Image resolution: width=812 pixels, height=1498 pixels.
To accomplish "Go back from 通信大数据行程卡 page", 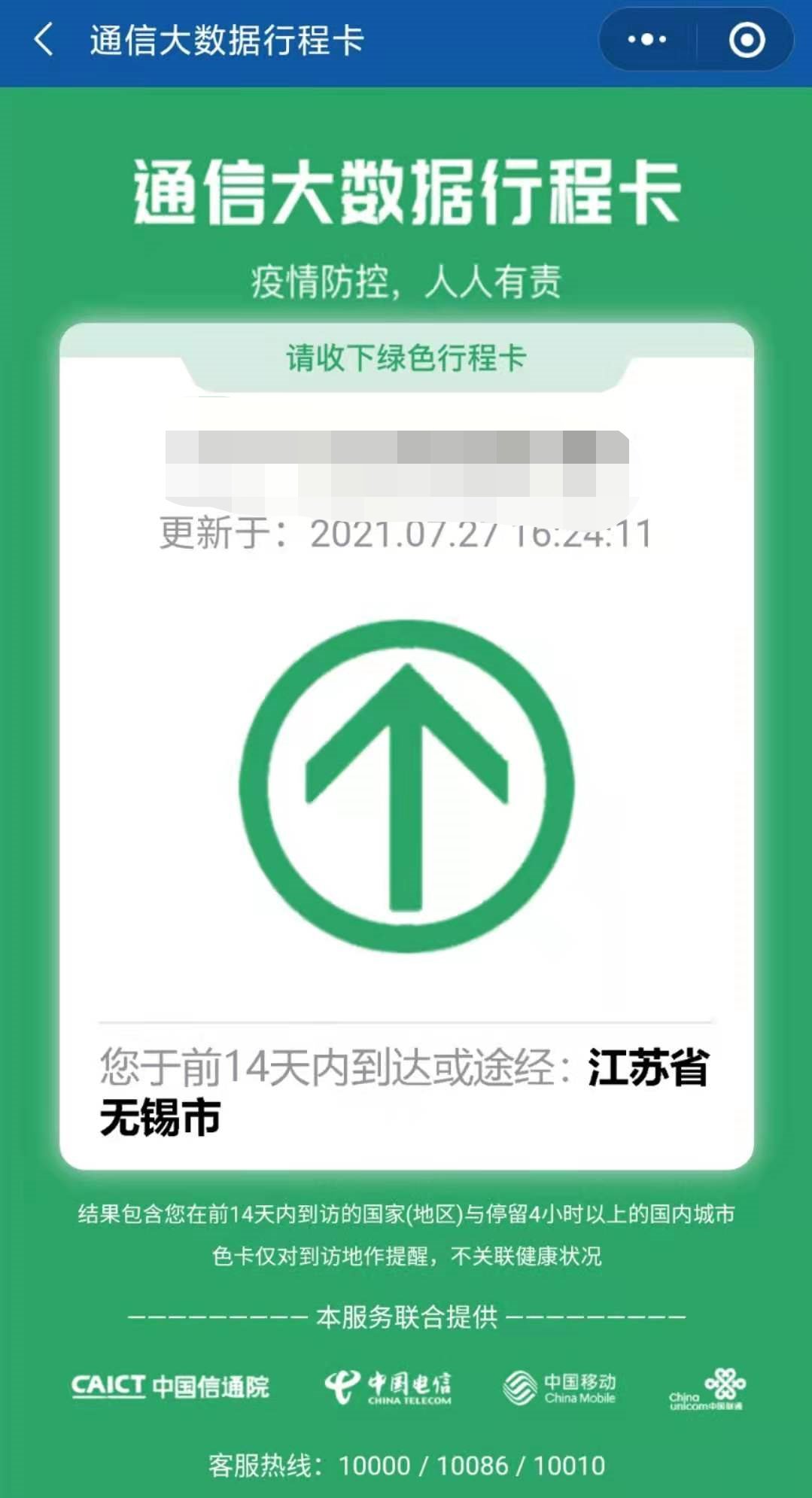I will point(44,39).
